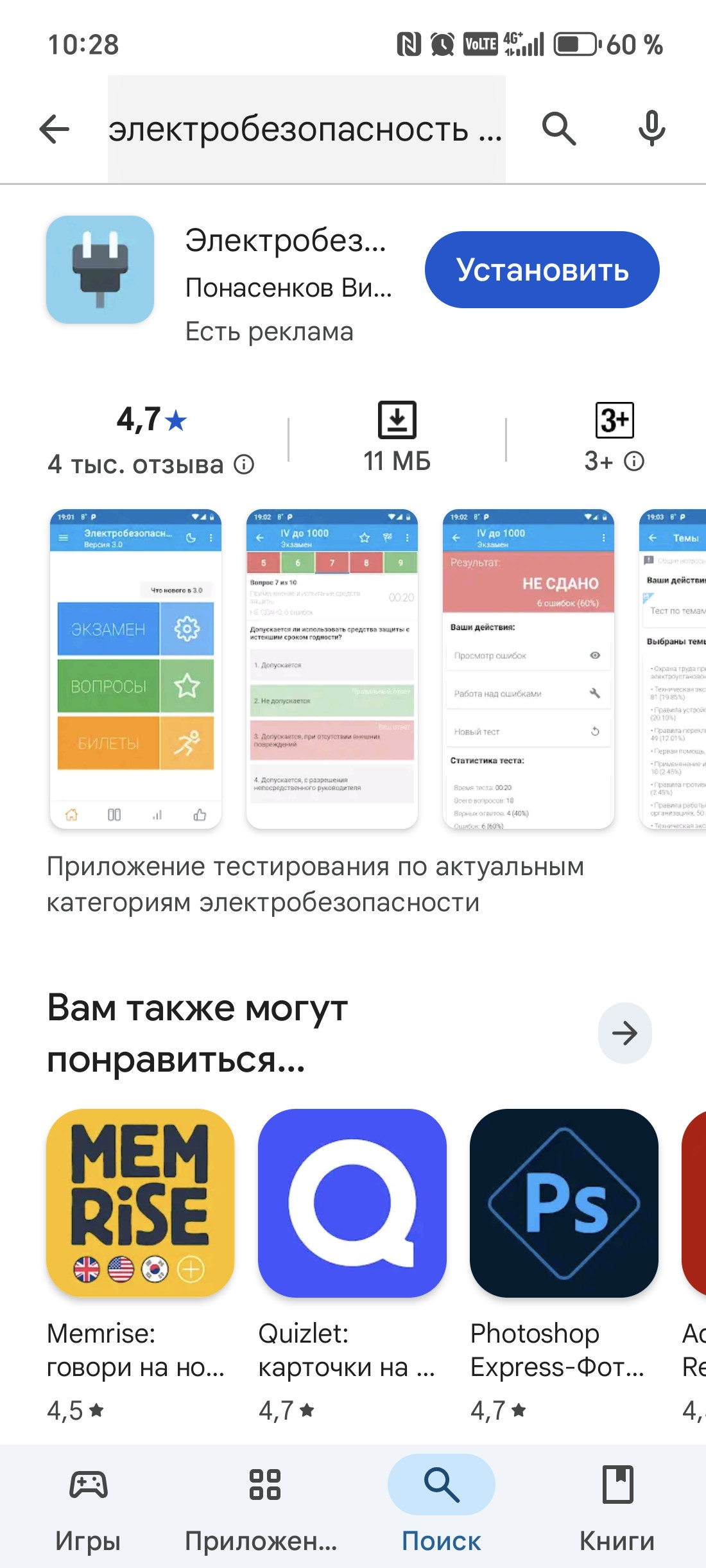Switch to the Игры tab
This screenshot has width=706, height=1568.
[88, 1506]
